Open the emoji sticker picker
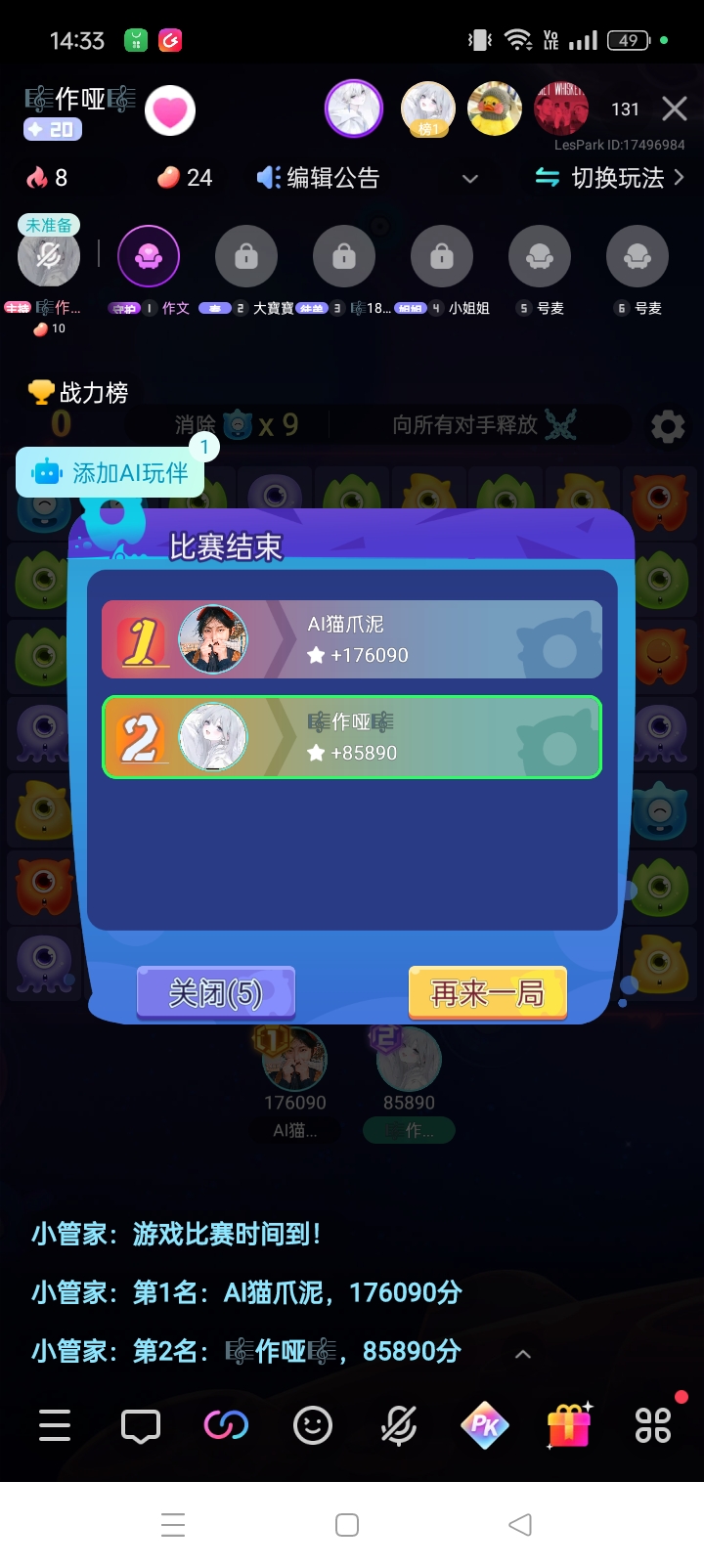This screenshot has height=1568, width=704. coord(313,1426)
